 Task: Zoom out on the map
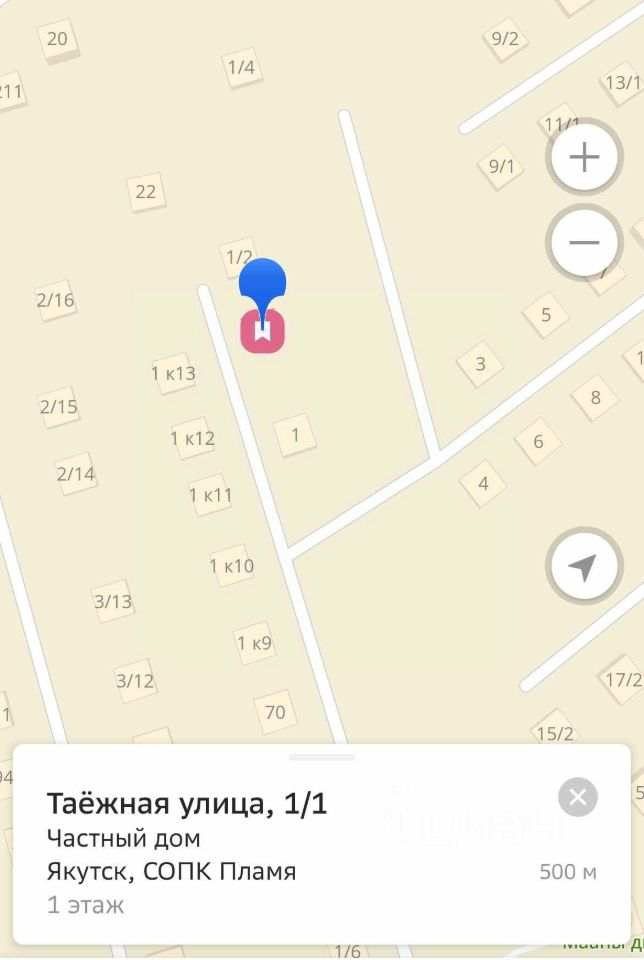point(584,242)
